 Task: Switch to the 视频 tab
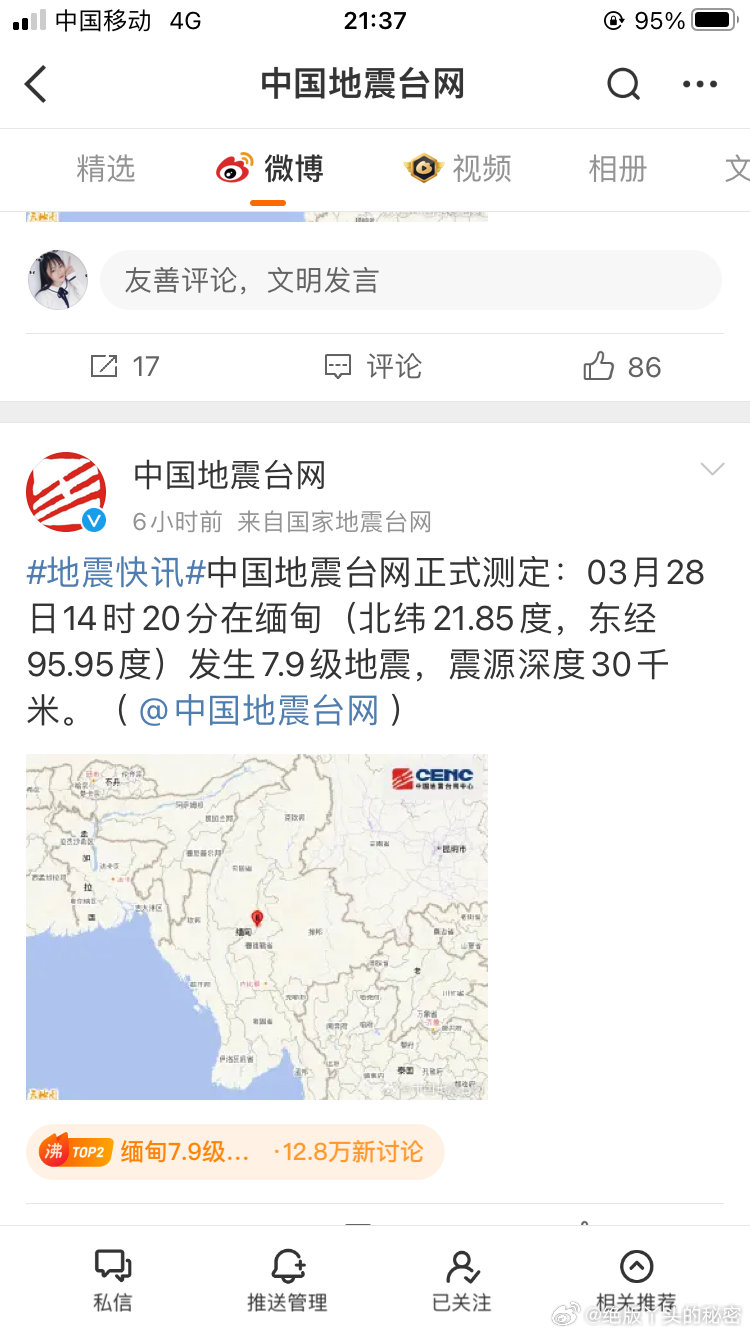click(458, 169)
